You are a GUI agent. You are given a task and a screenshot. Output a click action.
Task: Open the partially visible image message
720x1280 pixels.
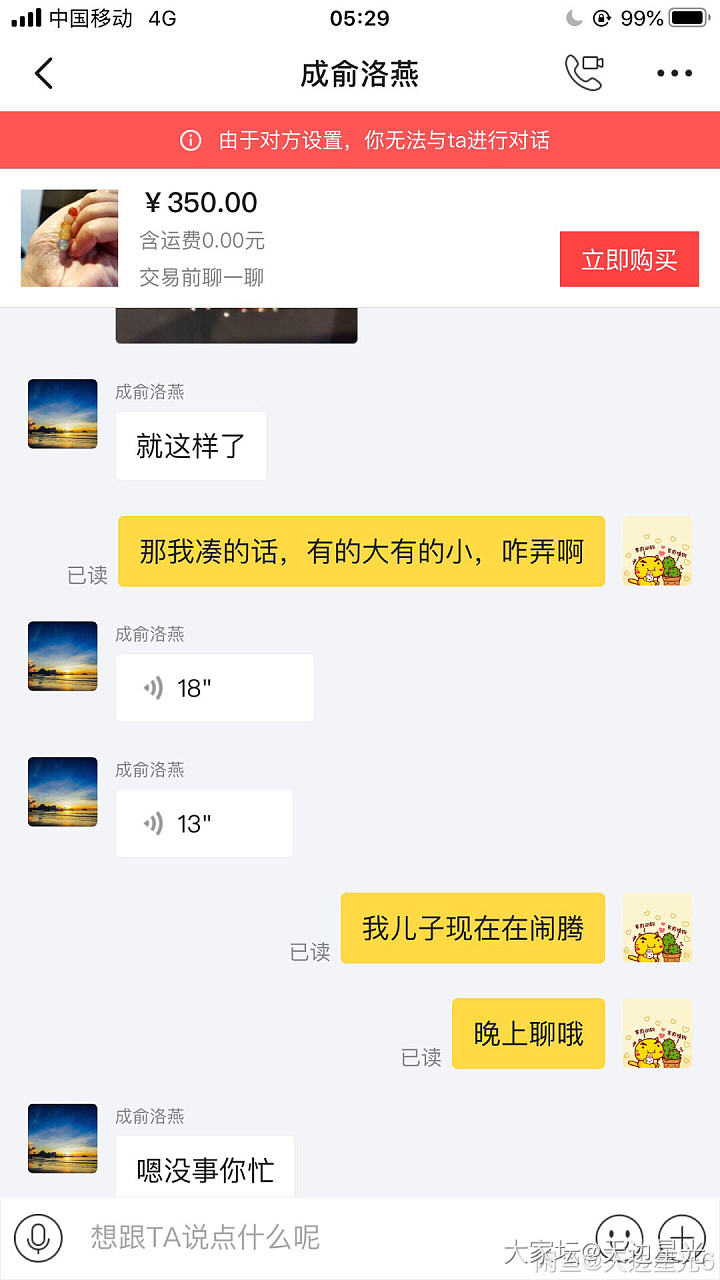click(236, 326)
